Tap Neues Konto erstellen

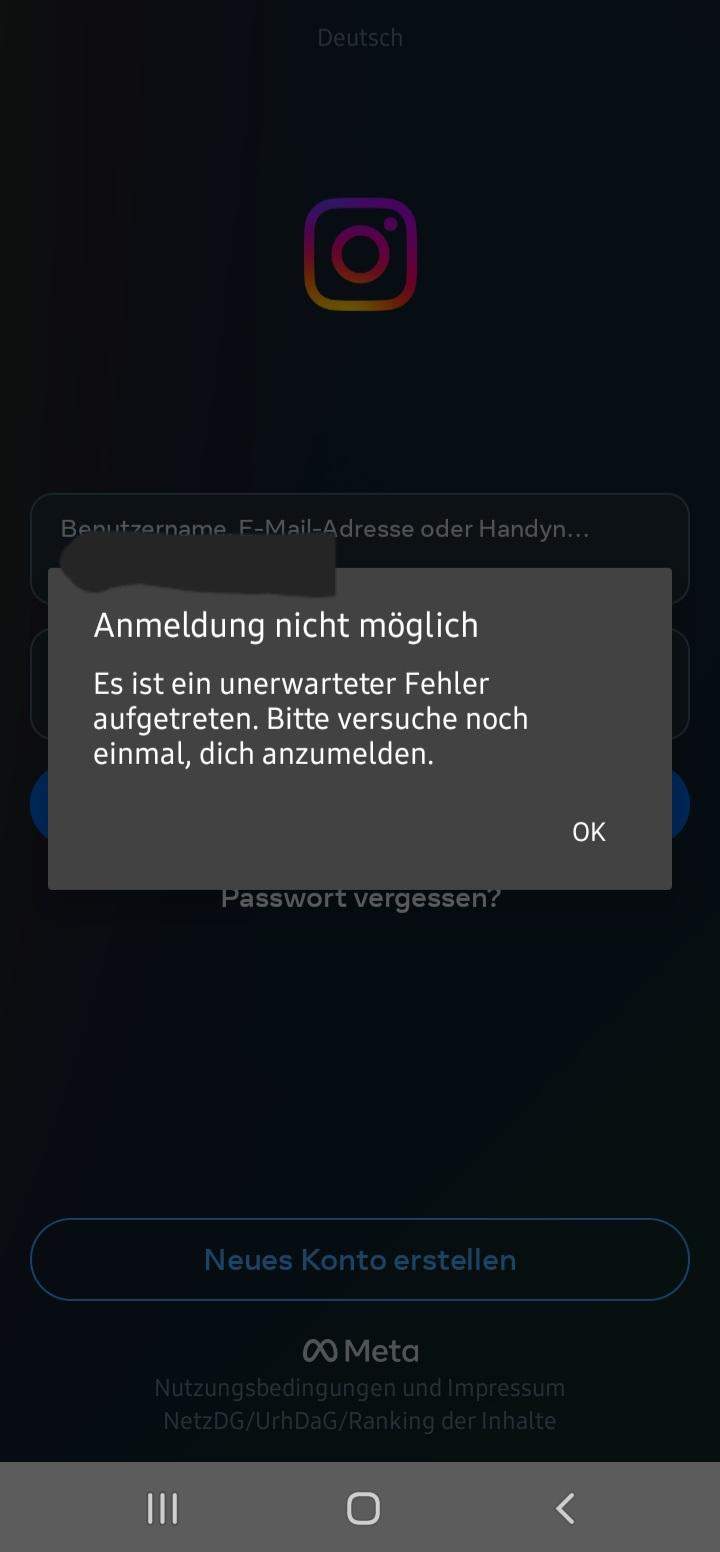(360, 1260)
